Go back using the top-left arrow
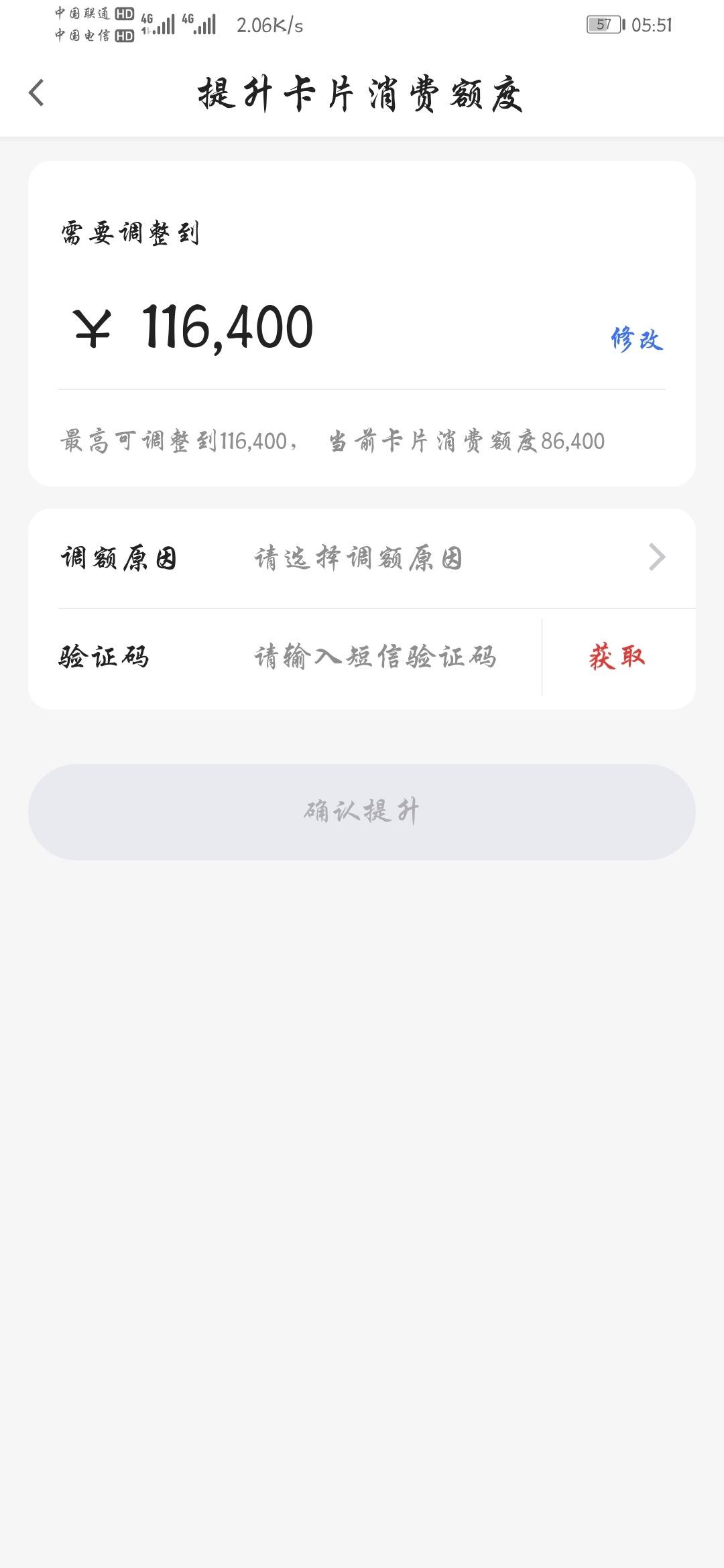The width and height of the screenshot is (724, 1568). pyautogui.click(x=37, y=92)
